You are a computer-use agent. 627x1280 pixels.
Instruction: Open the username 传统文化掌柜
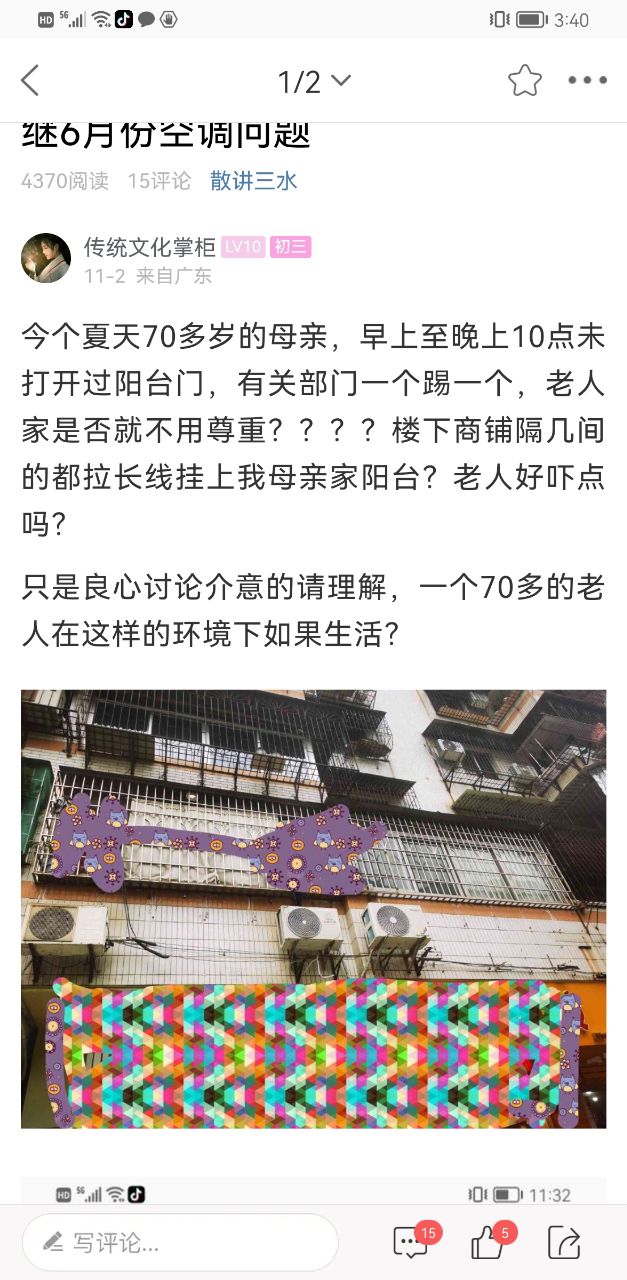pyautogui.click(x=149, y=247)
